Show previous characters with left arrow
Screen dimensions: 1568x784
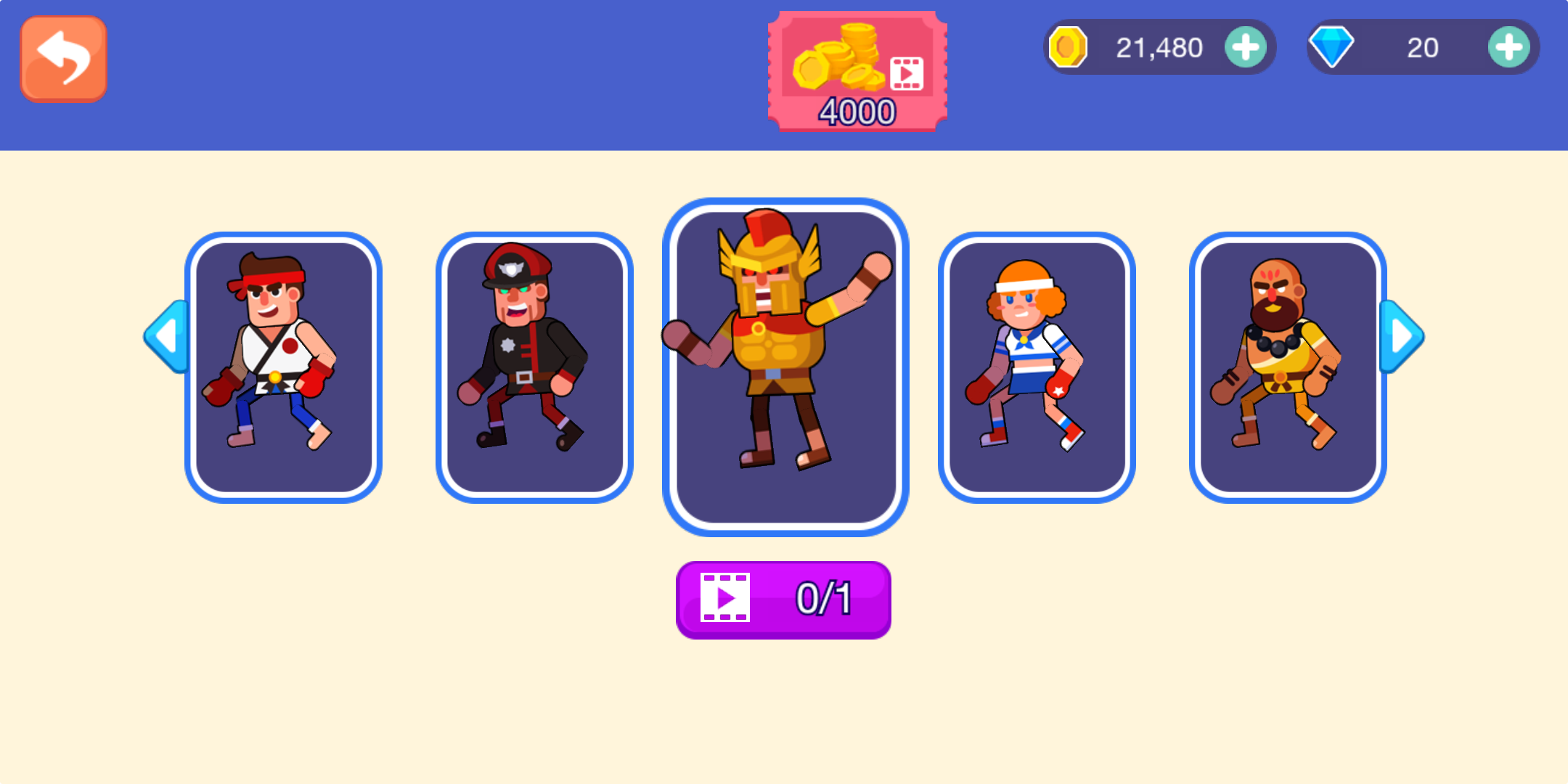pos(167,336)
